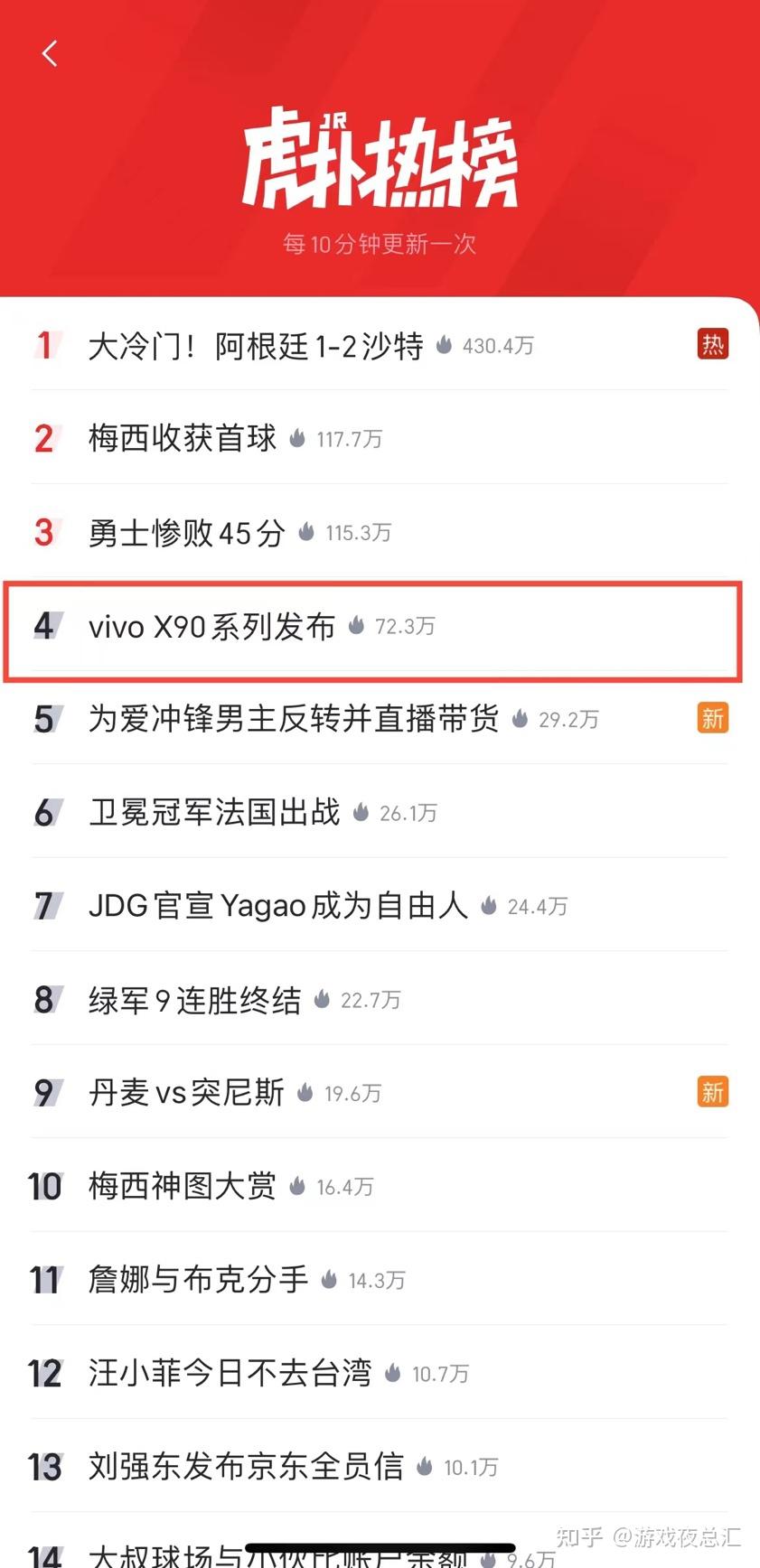The height and width of the screenshot is (1568, 760).
Task: View 梅西神图大赏 topic
Action: click(x=183, y=1186)
